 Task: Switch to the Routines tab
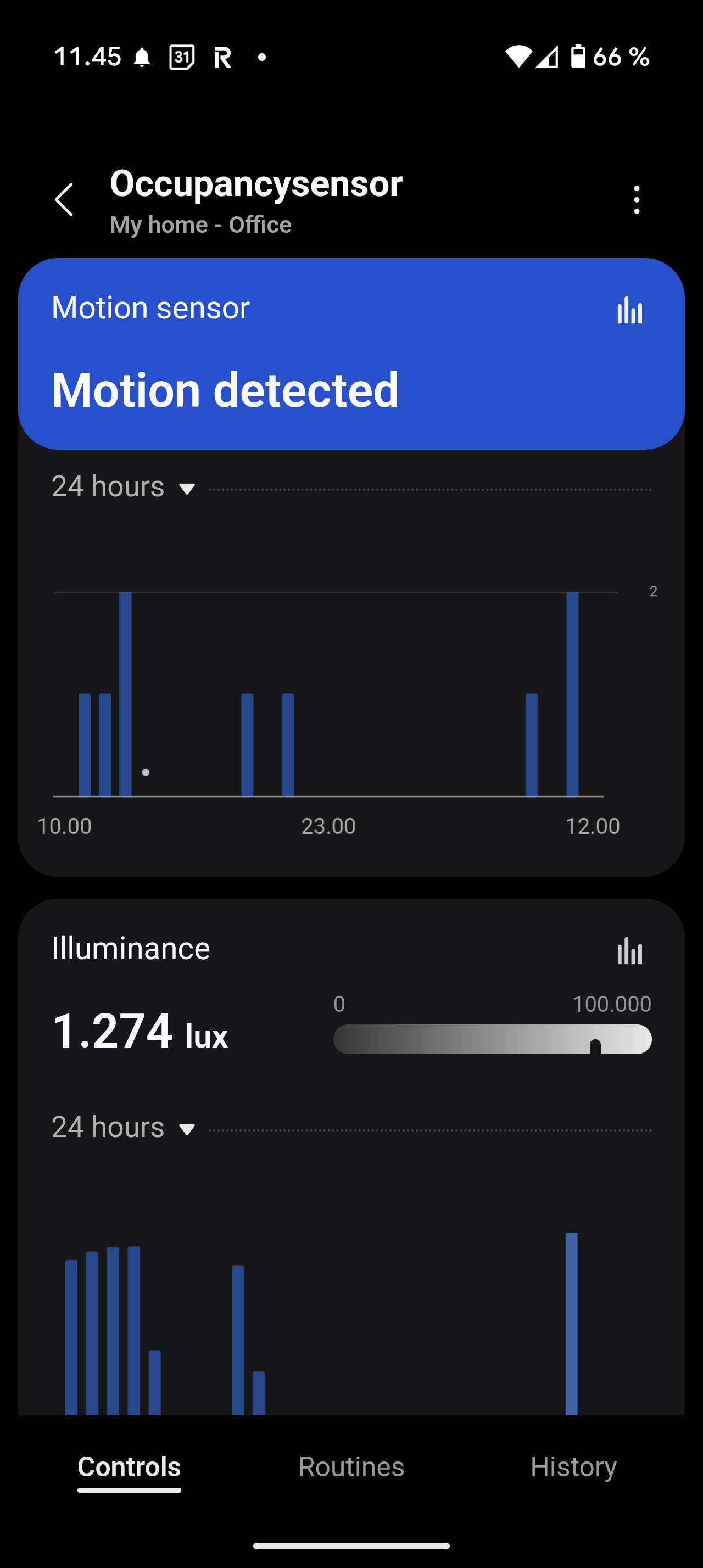351,1467
